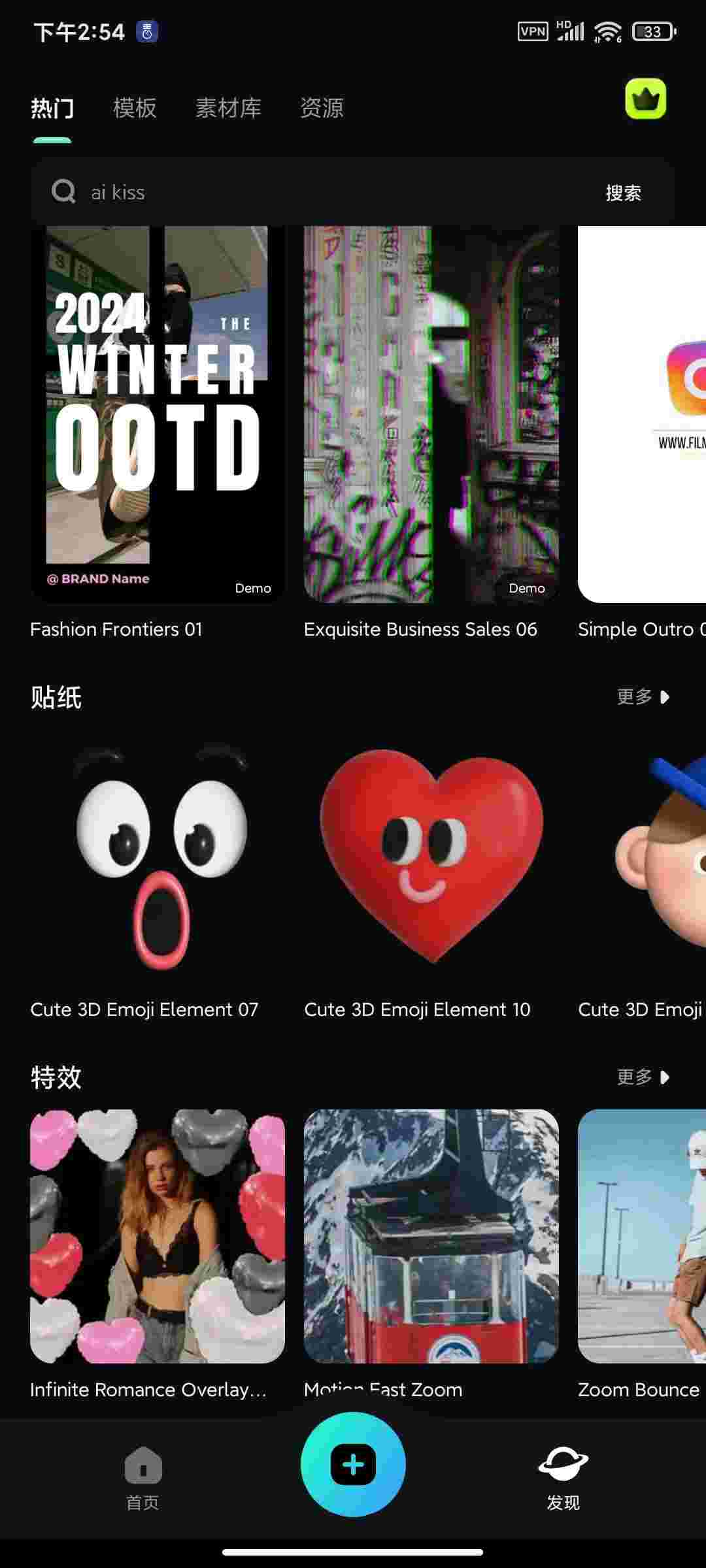Select the 热门 tab
This screenshot has width=706, height=1568.
52,108
